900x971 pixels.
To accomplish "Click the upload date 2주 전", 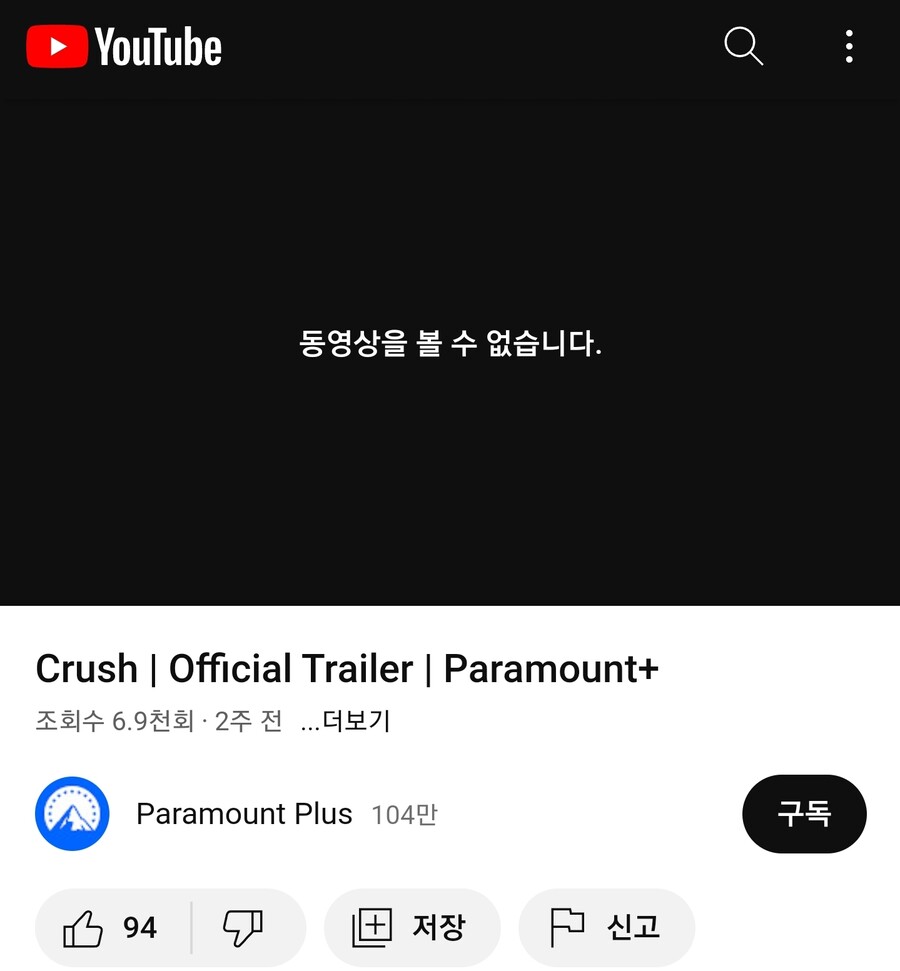I will (x=244, y=721).
